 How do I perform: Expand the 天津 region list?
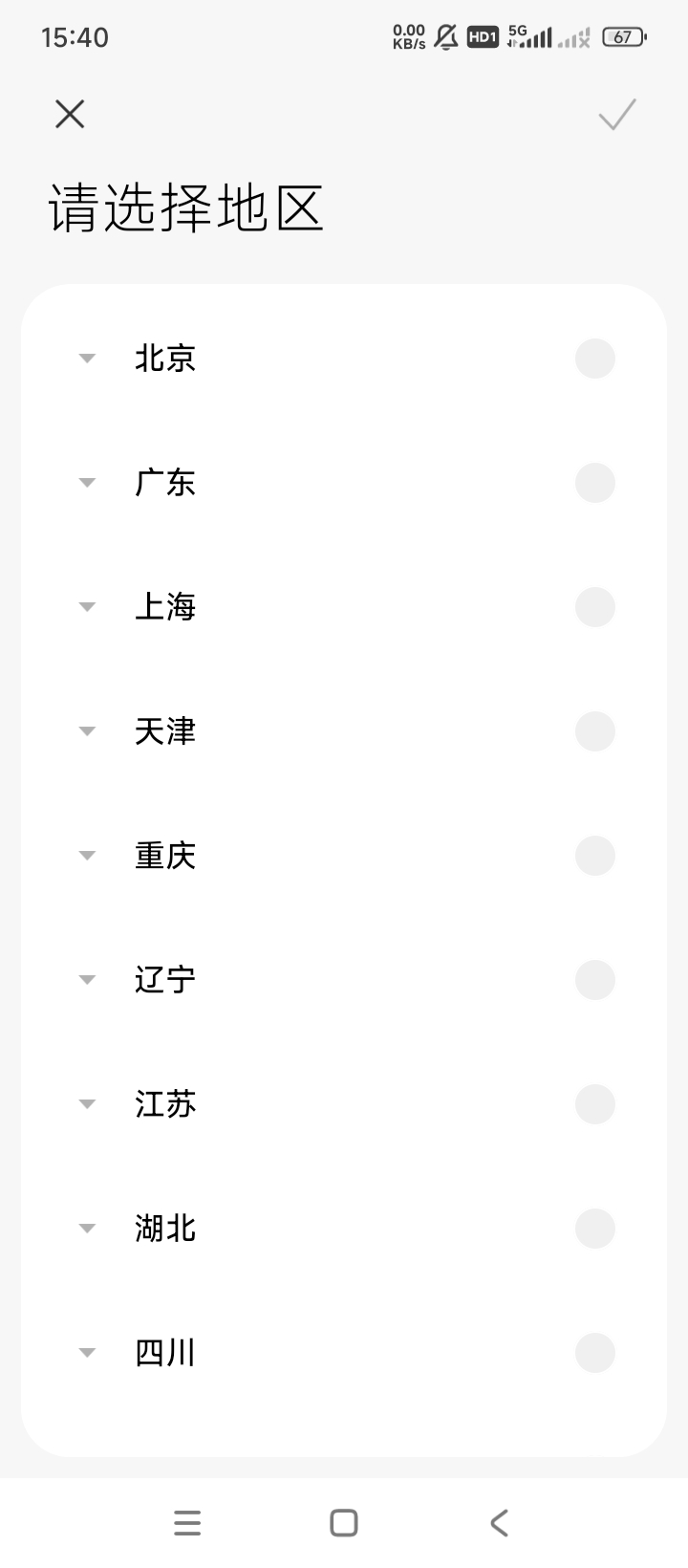87,731
